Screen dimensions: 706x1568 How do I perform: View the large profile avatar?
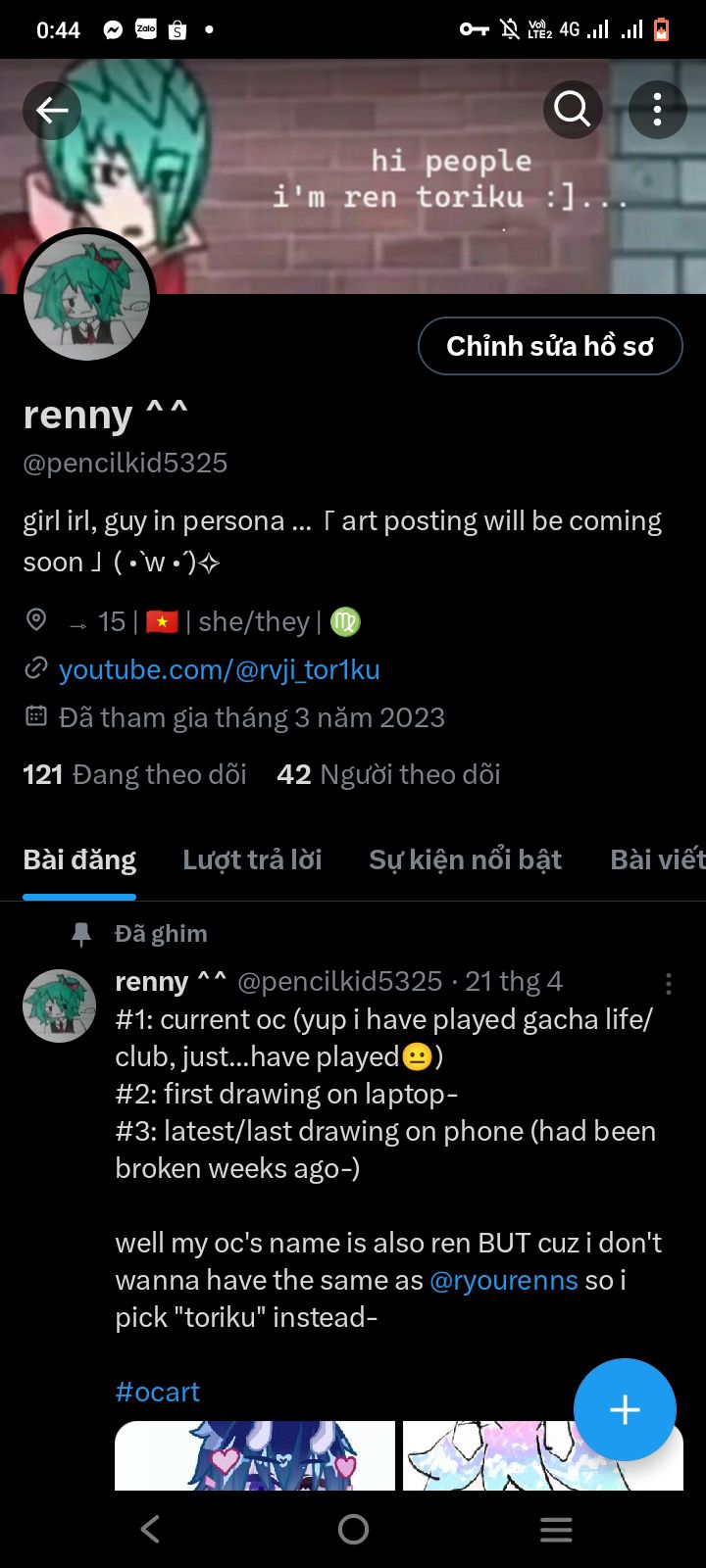86,298
